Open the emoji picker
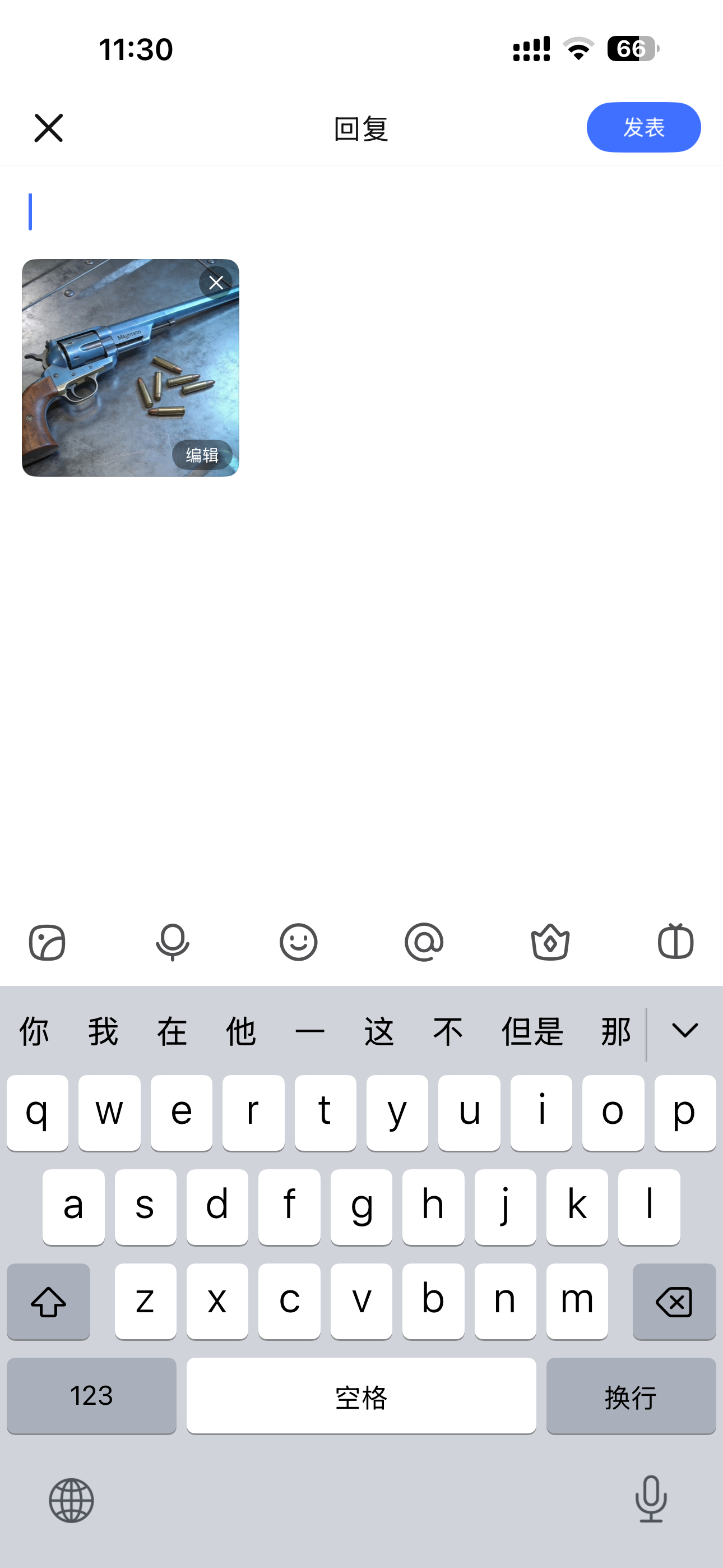Viewport: 723px width, 1568px height. point(298,942)
